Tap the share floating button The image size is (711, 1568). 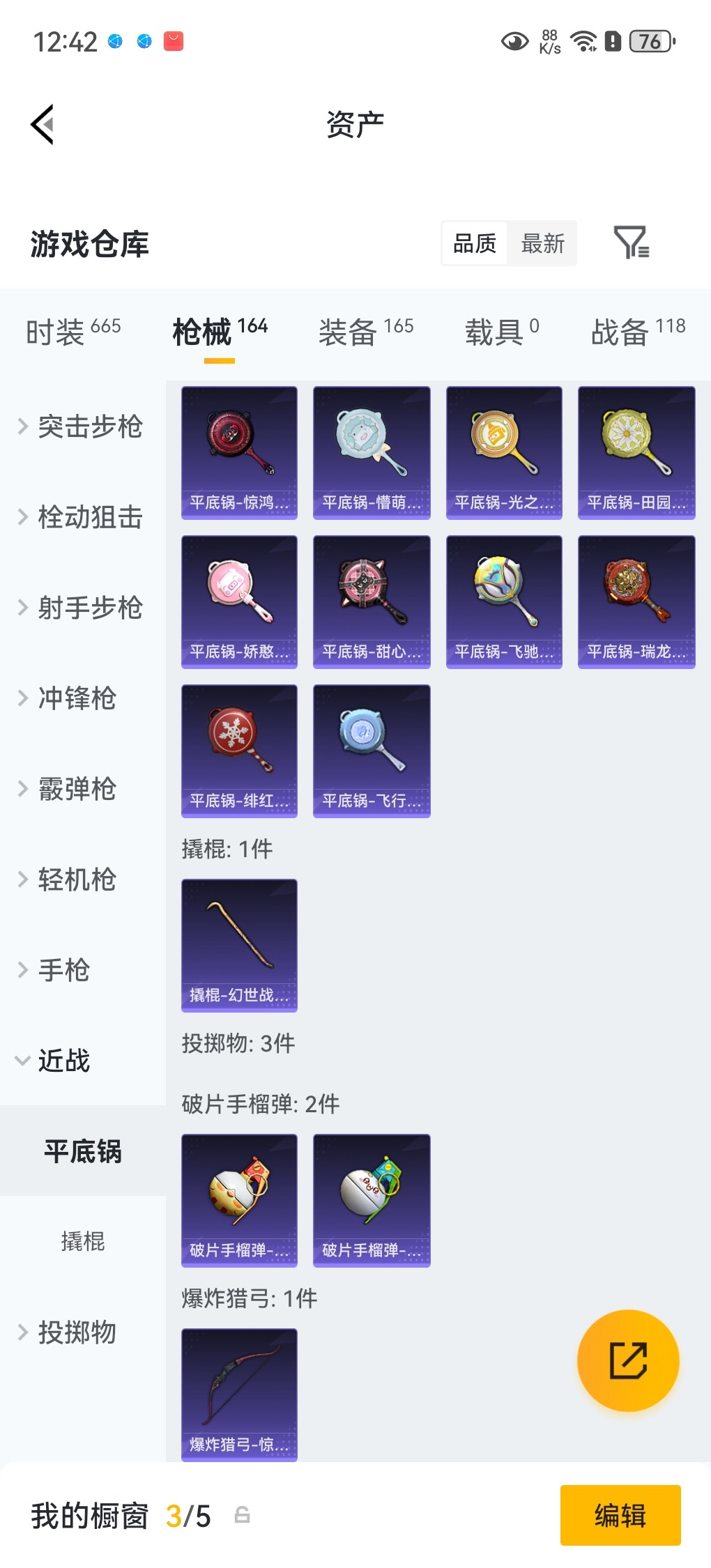(627, 1360)
